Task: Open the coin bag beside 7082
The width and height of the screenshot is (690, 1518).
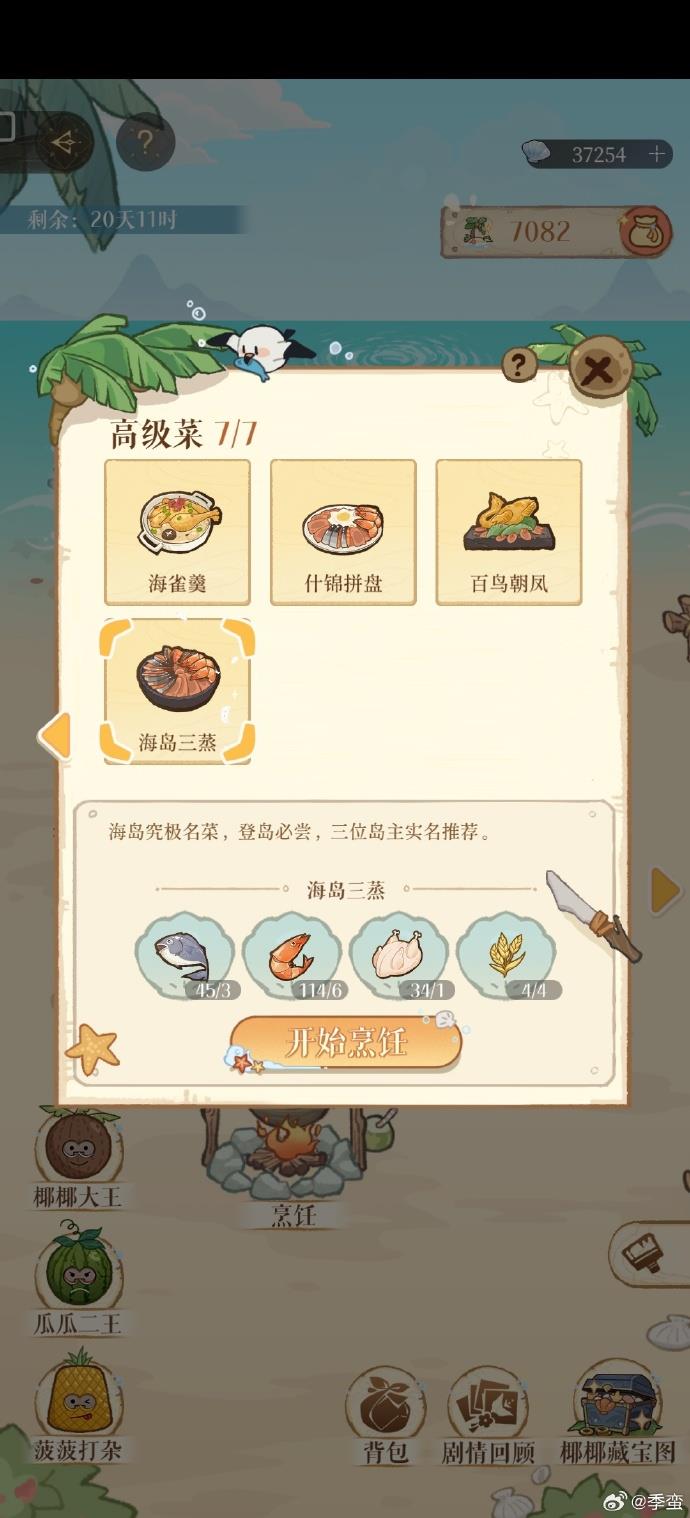Action: [x=643, y=232]
